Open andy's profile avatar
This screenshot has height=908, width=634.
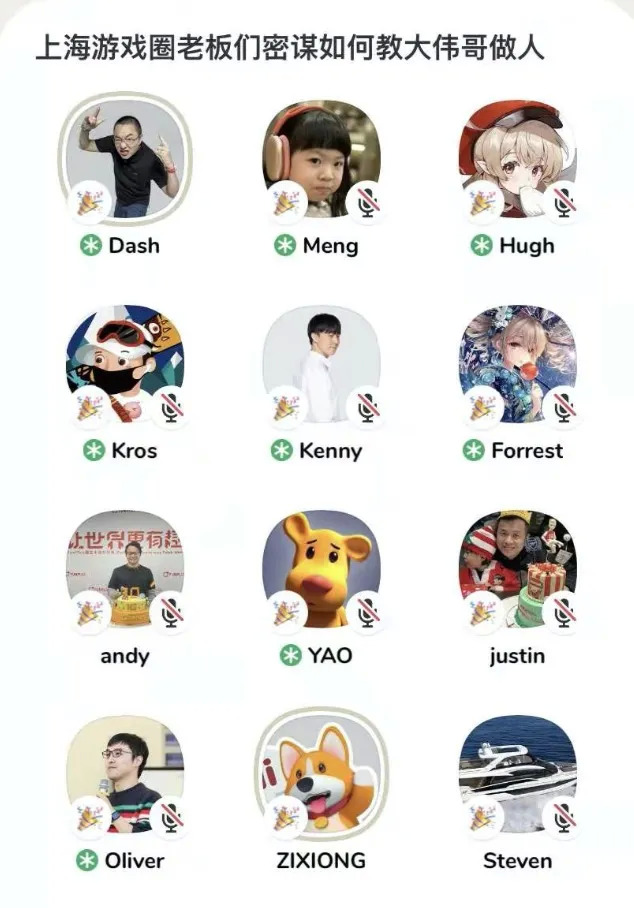[x=125, y=568]
